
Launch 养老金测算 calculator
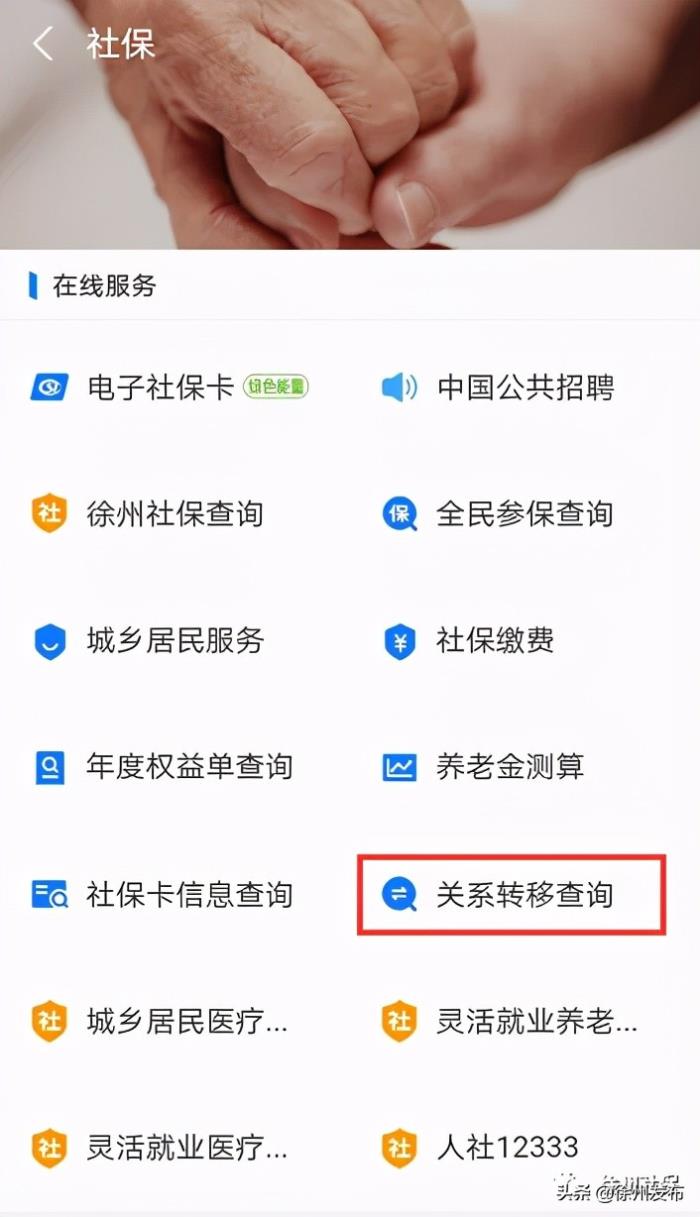510,767
